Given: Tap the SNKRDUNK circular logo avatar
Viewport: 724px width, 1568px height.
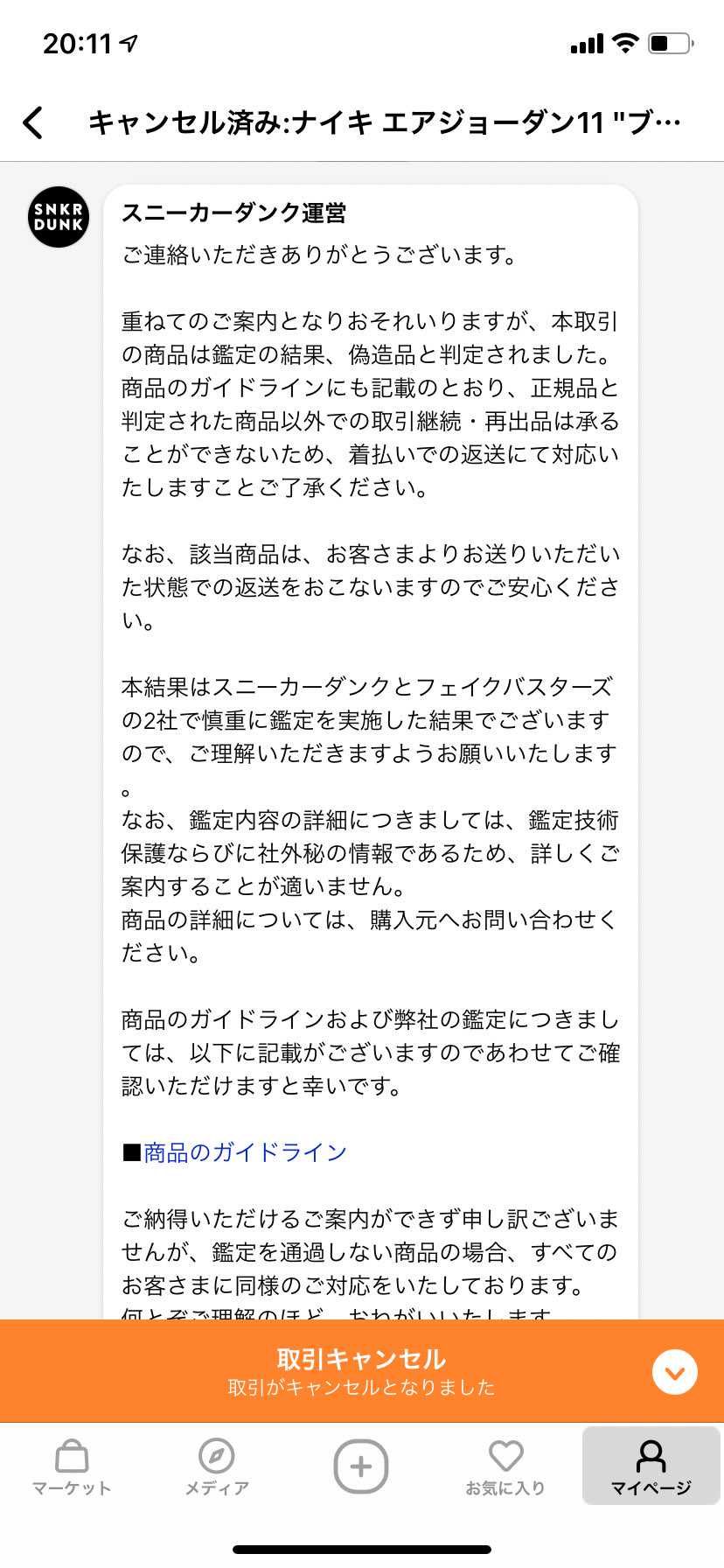Looking at the screenshot, I should (x=58, y=217).
